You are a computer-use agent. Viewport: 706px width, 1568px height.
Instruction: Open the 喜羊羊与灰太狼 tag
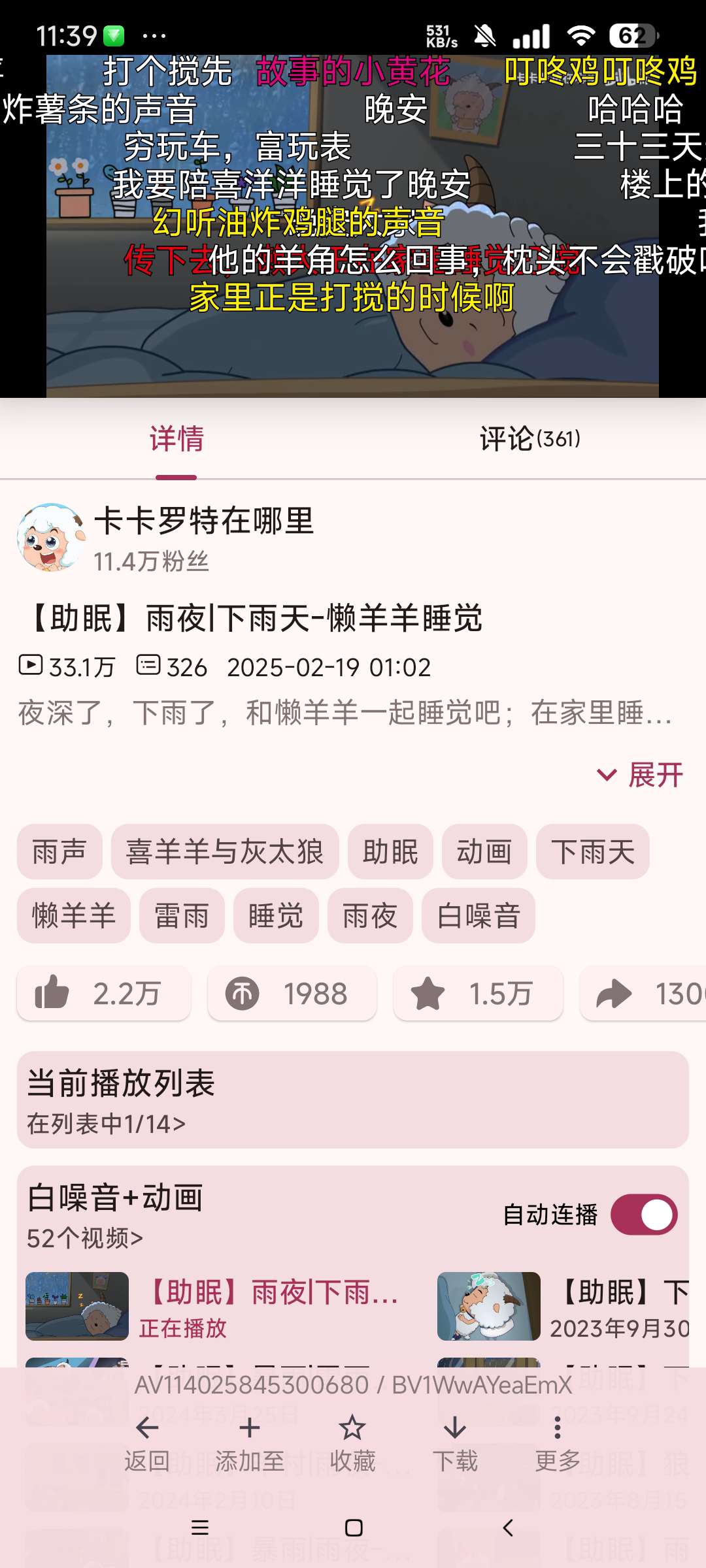coord(225,852)
